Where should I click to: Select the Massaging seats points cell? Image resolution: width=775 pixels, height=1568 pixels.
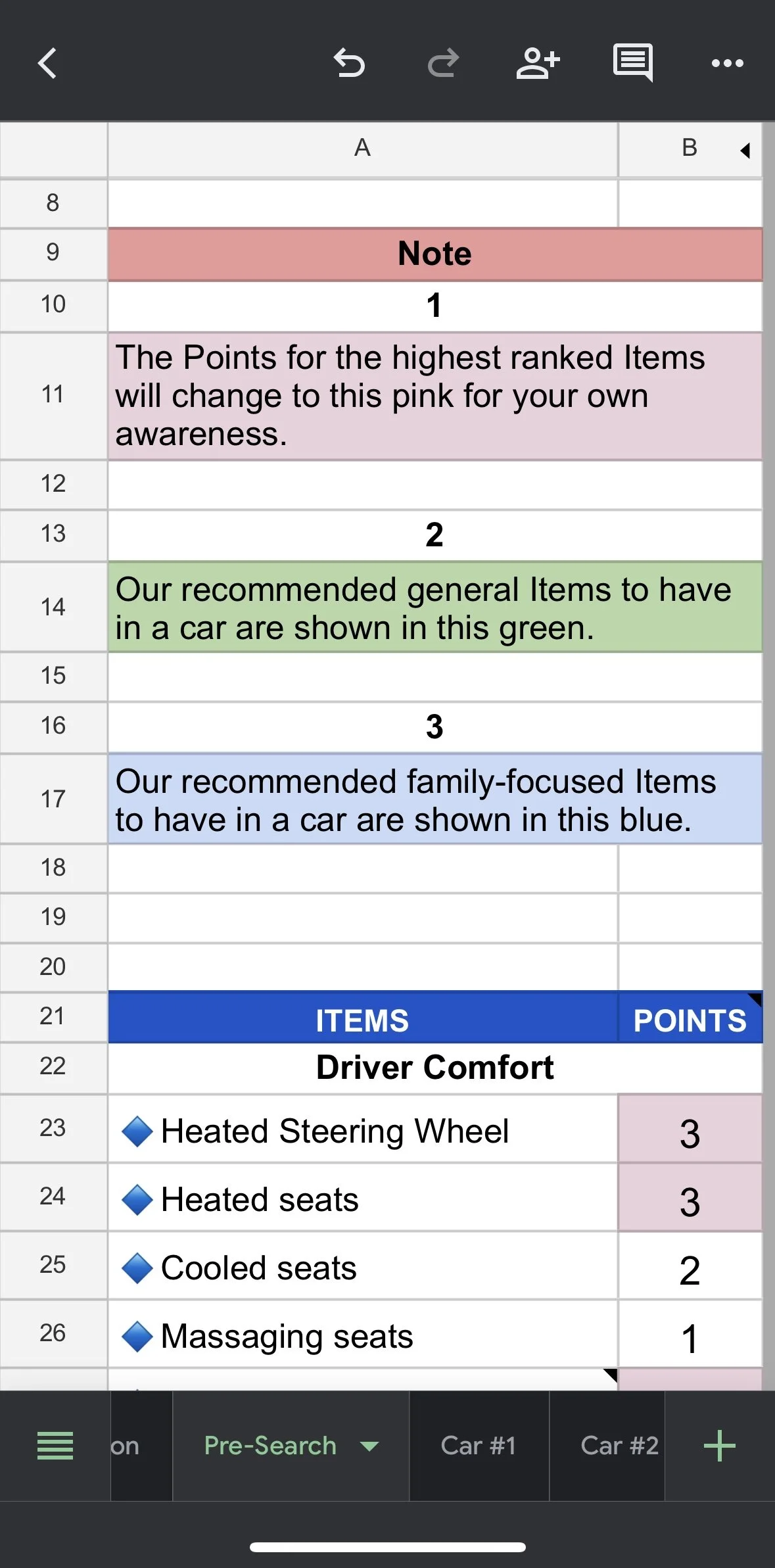pyautogui.click(x=690, y=1335)
